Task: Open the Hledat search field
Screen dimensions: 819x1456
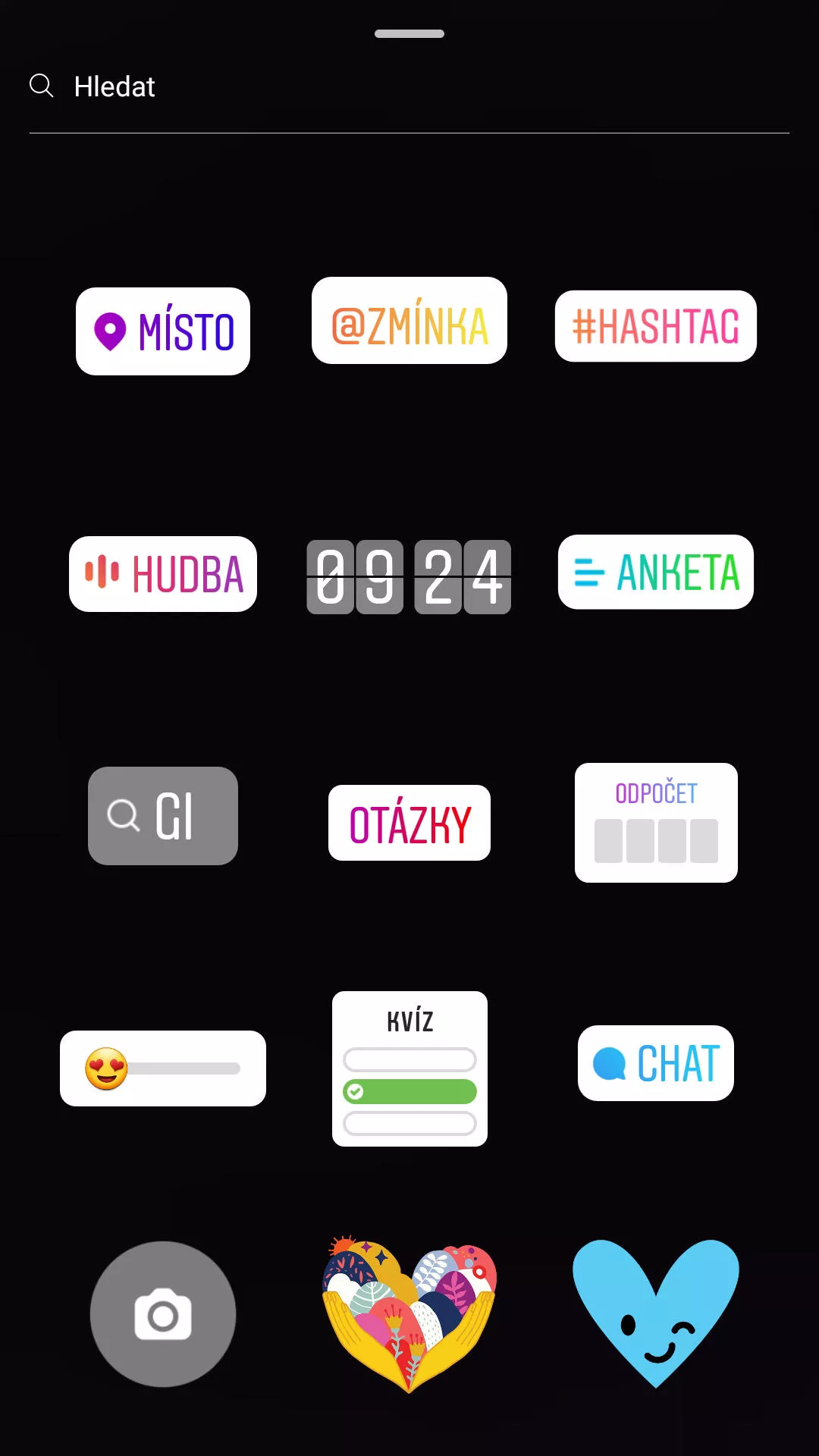Action: 409,86
